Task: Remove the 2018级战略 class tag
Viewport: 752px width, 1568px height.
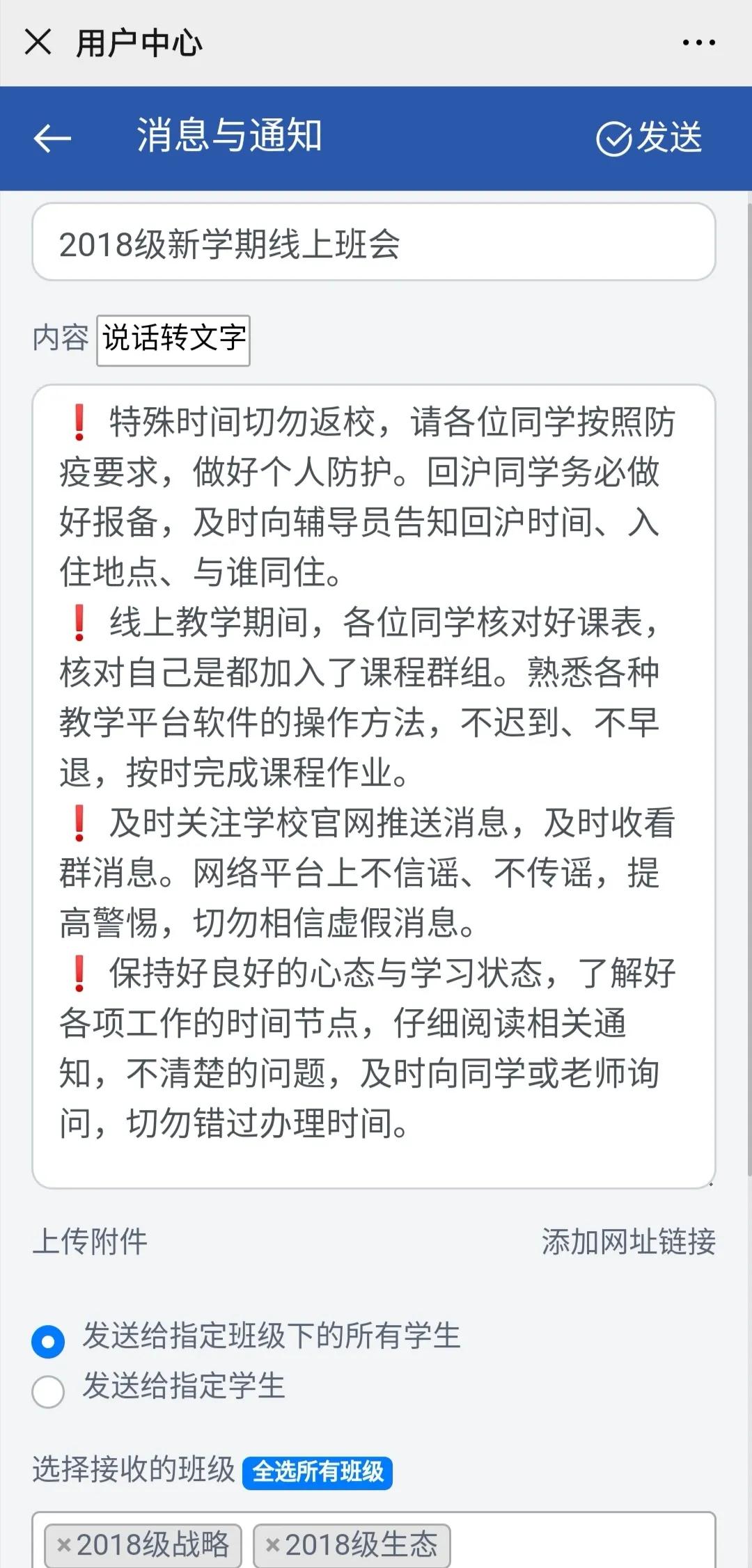Action: (x=64, y=1545)
